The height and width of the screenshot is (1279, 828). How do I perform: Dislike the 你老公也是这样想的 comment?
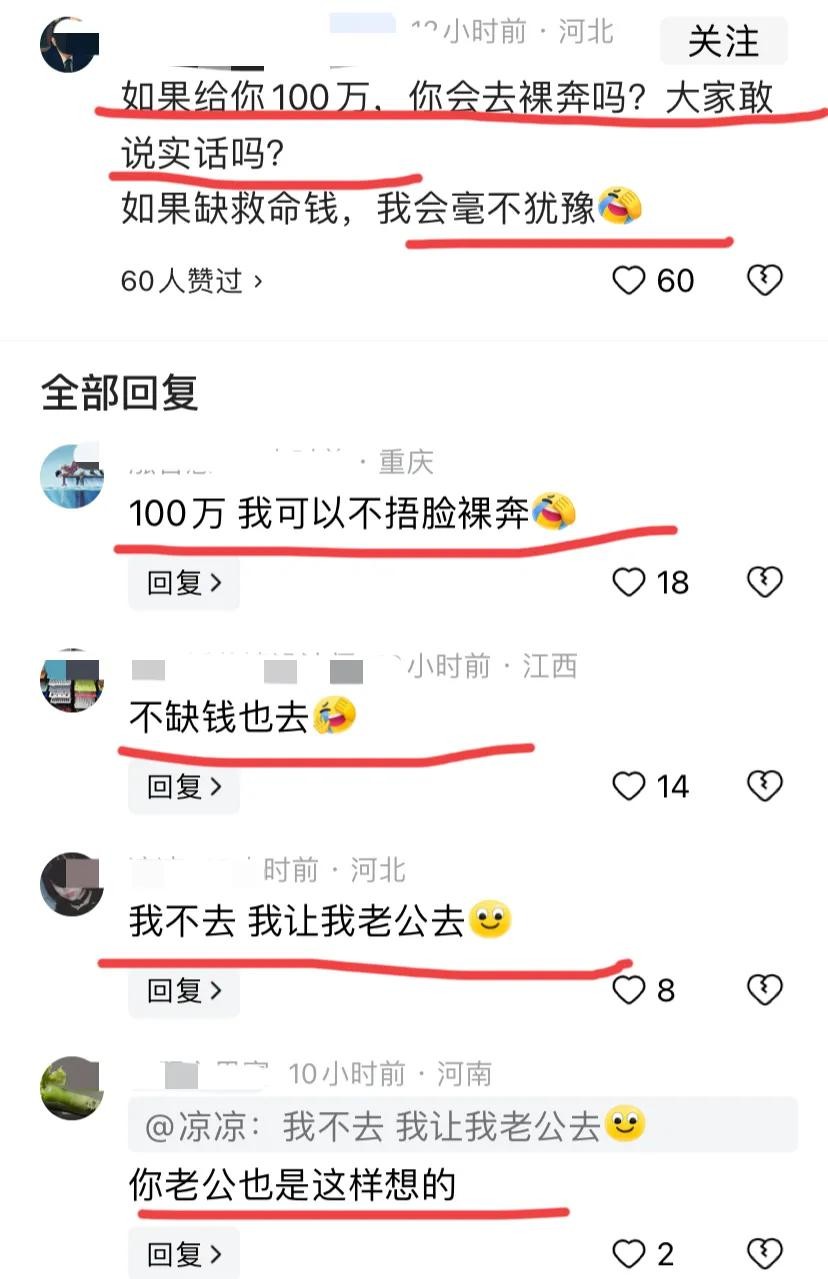(765, 1253)
